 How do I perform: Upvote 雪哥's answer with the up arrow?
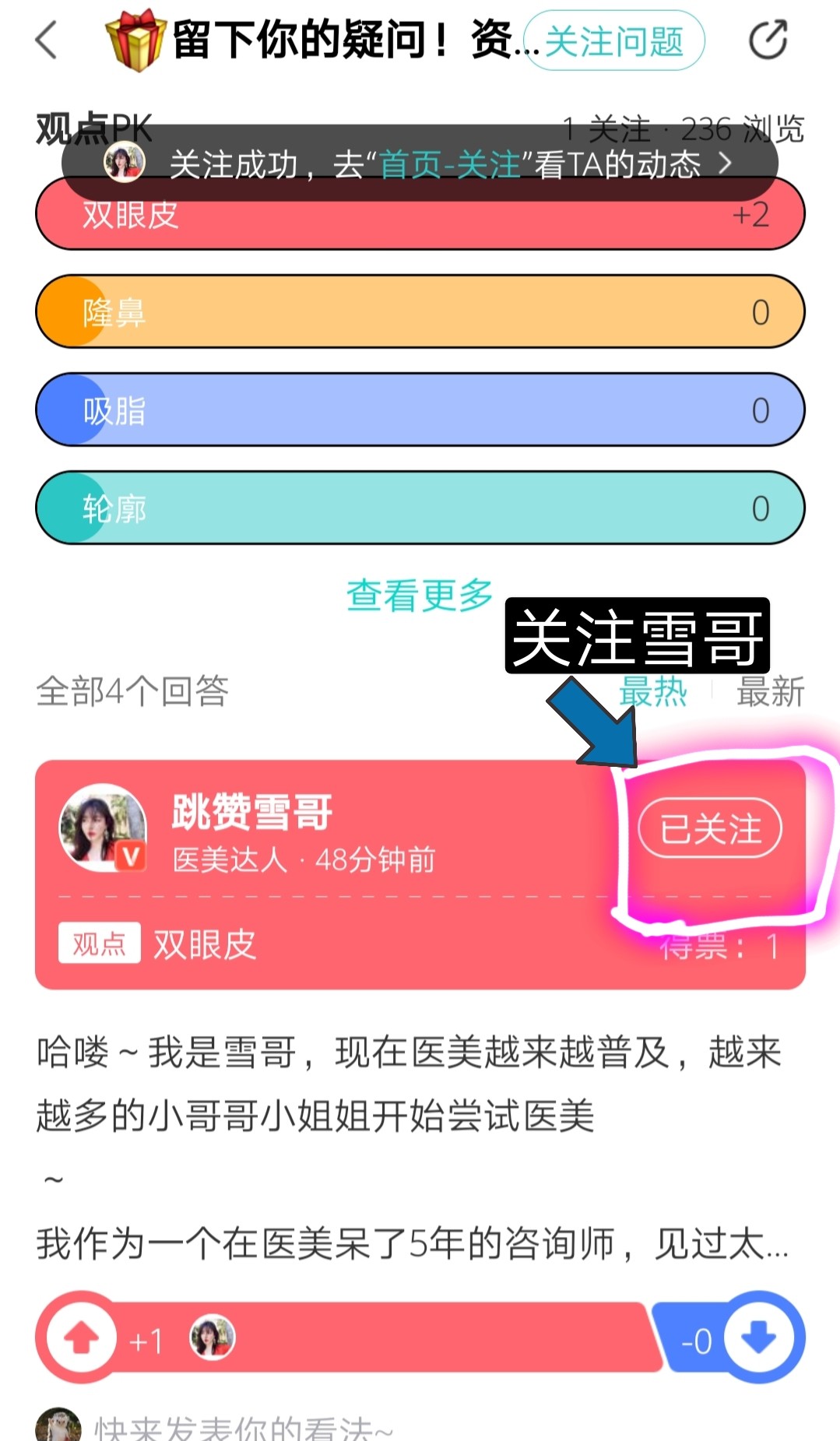(x=81, y=1337)
